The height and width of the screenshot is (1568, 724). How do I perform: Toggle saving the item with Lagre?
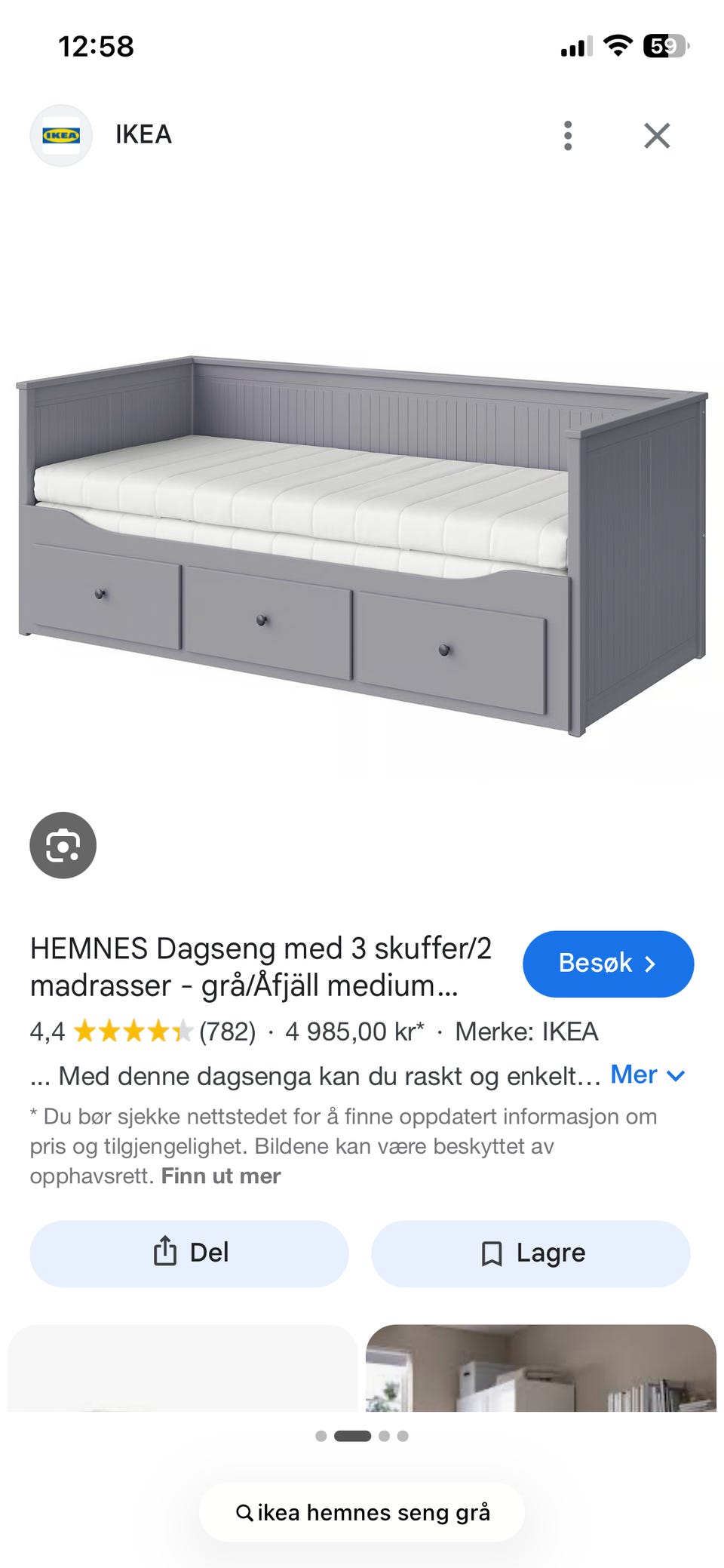tap(530, 1252)
